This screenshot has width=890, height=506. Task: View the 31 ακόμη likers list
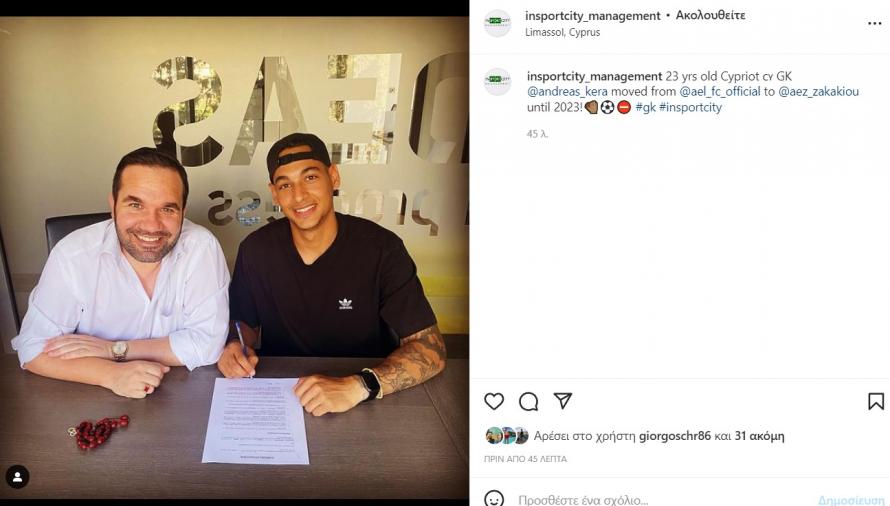point(759,436)
